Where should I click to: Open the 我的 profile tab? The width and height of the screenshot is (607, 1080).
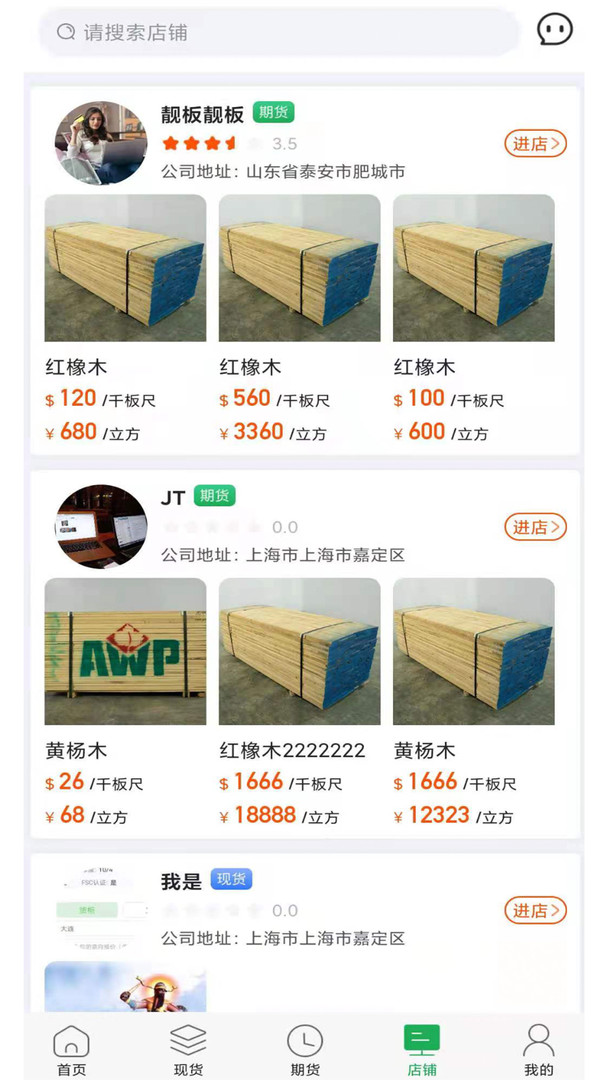pos(539,1050)
